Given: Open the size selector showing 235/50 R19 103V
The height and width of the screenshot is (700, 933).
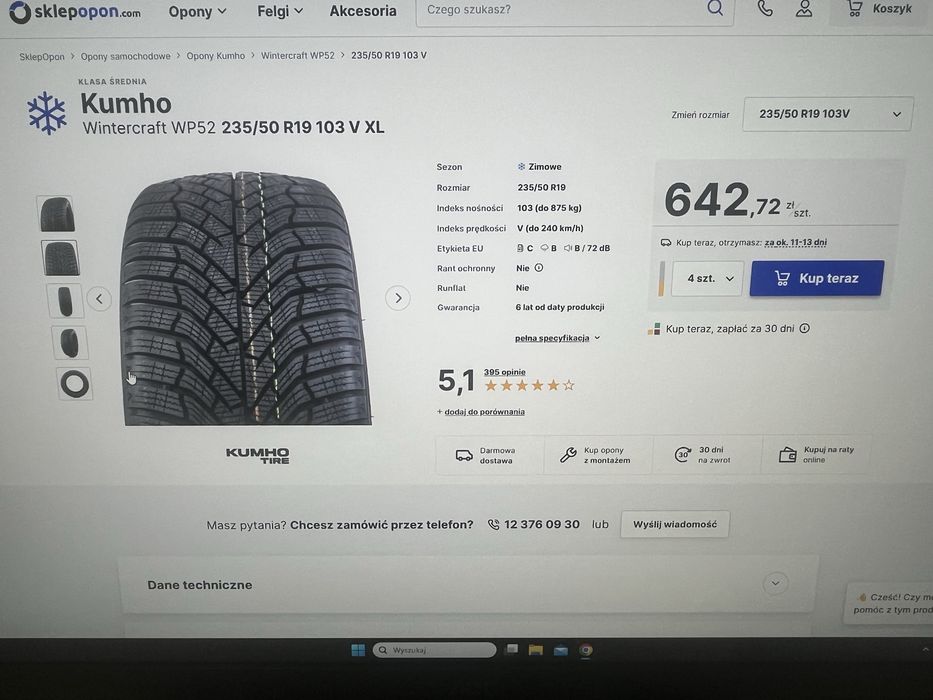Looking at the screenshot, I should (828, 114).
